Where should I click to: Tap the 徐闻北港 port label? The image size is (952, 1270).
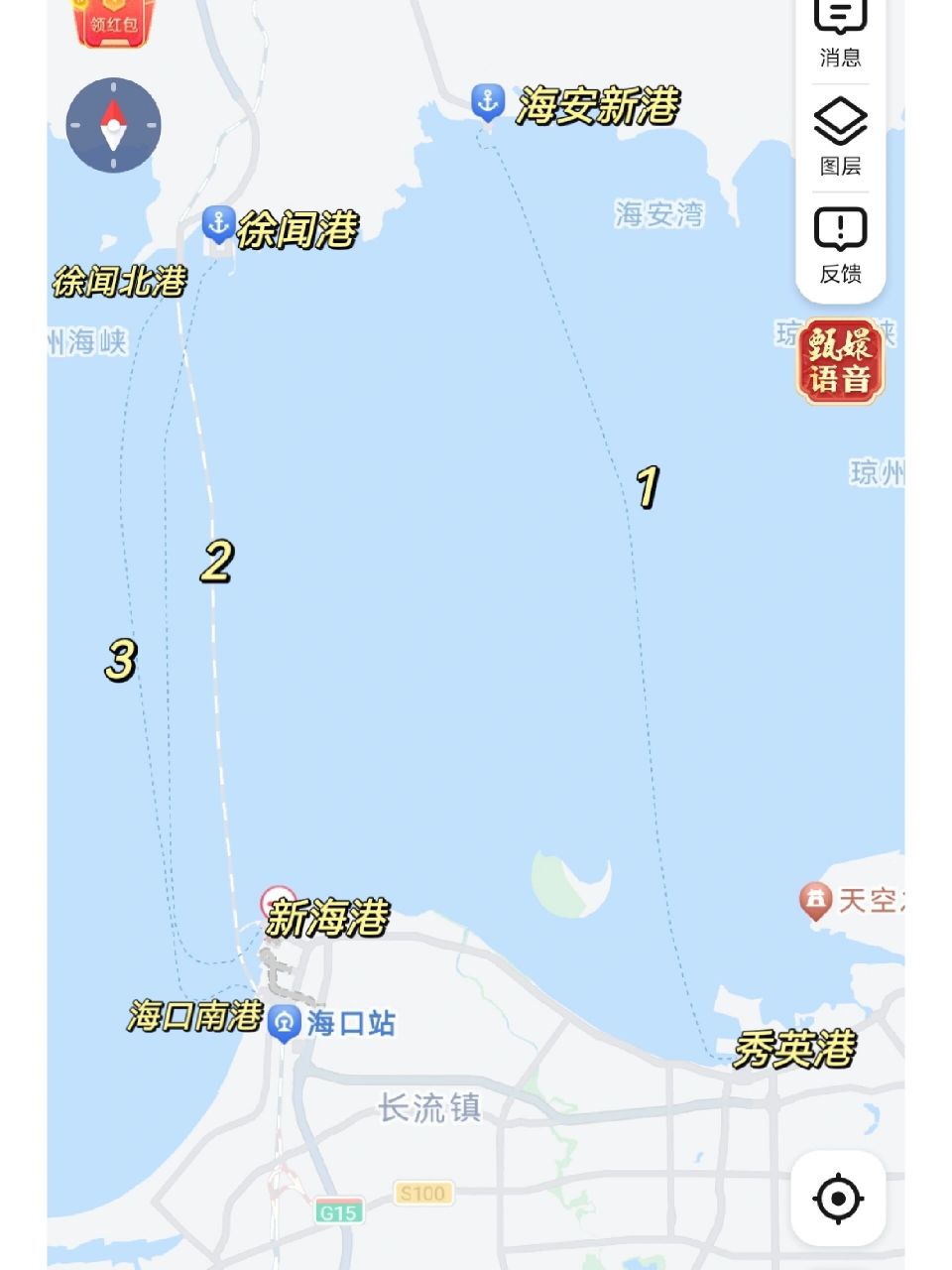pyautogui.click(x=119, y=283)
